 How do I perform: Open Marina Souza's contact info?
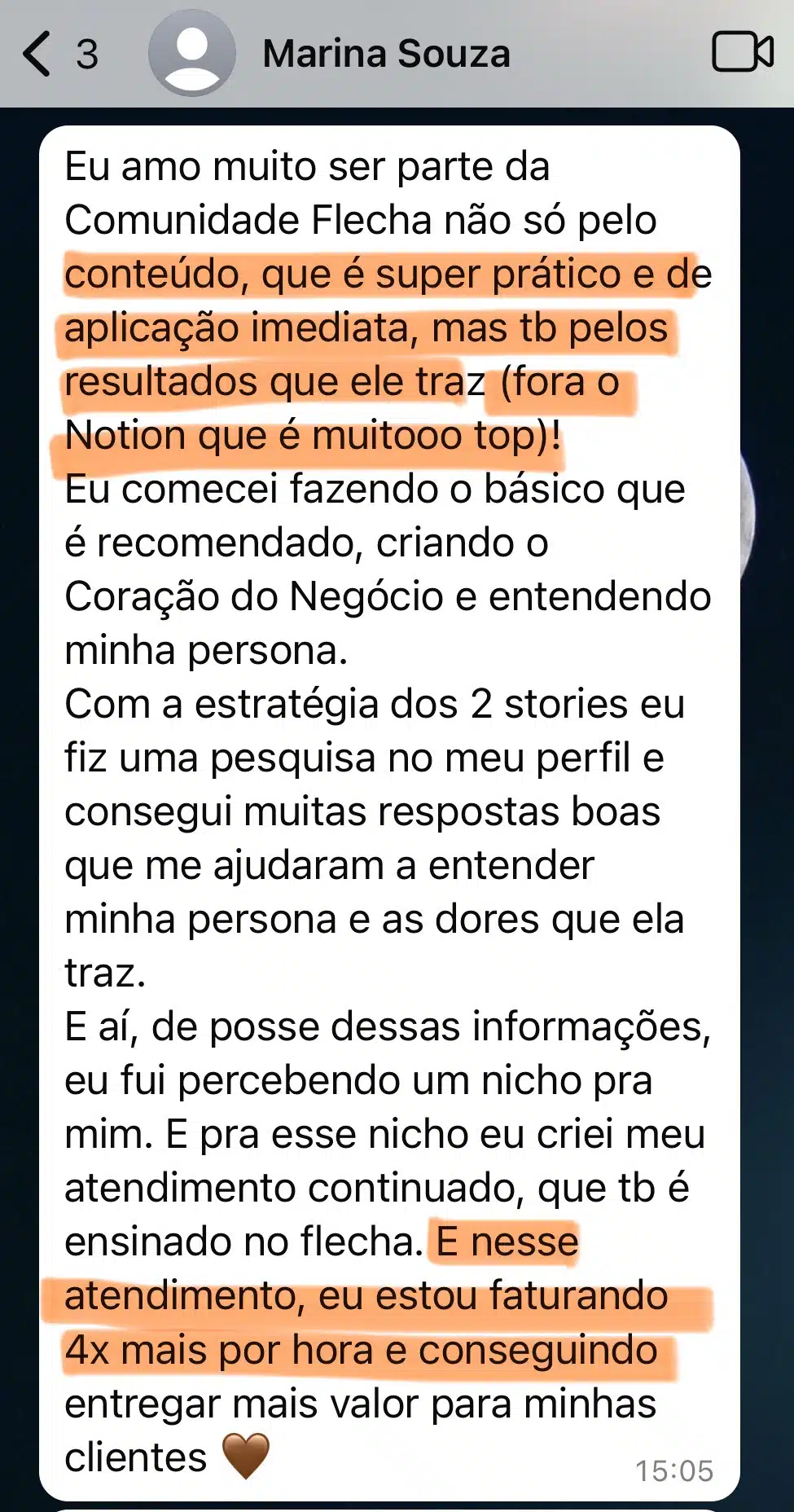click(x=386, y=55)
